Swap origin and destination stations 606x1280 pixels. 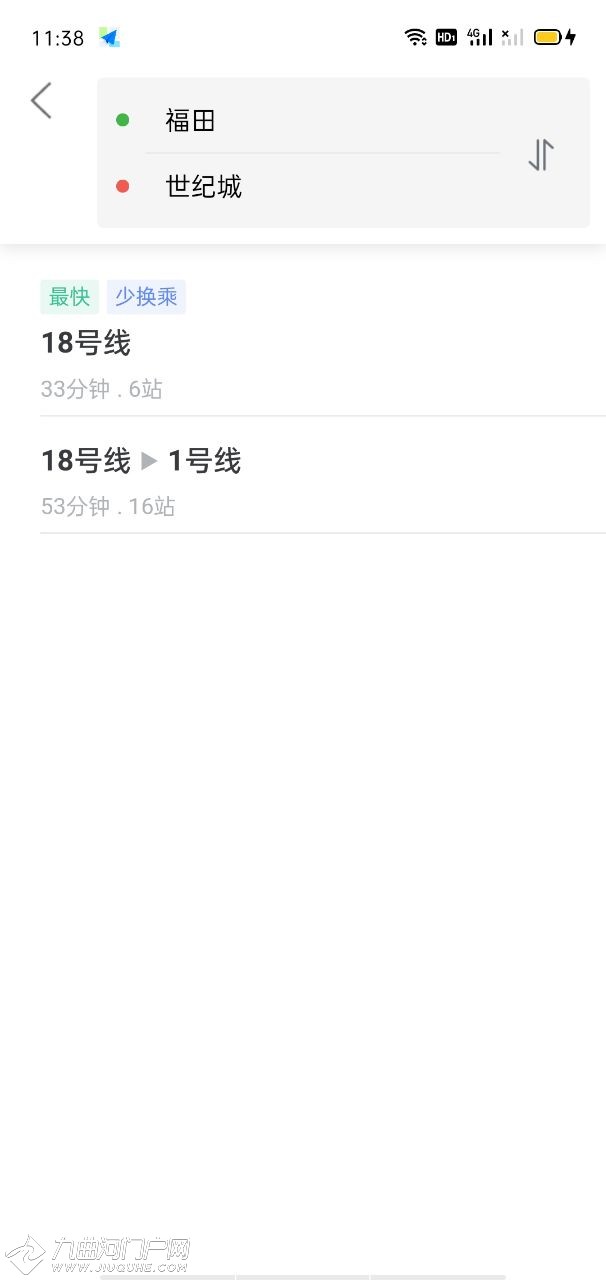click(541, 154)
